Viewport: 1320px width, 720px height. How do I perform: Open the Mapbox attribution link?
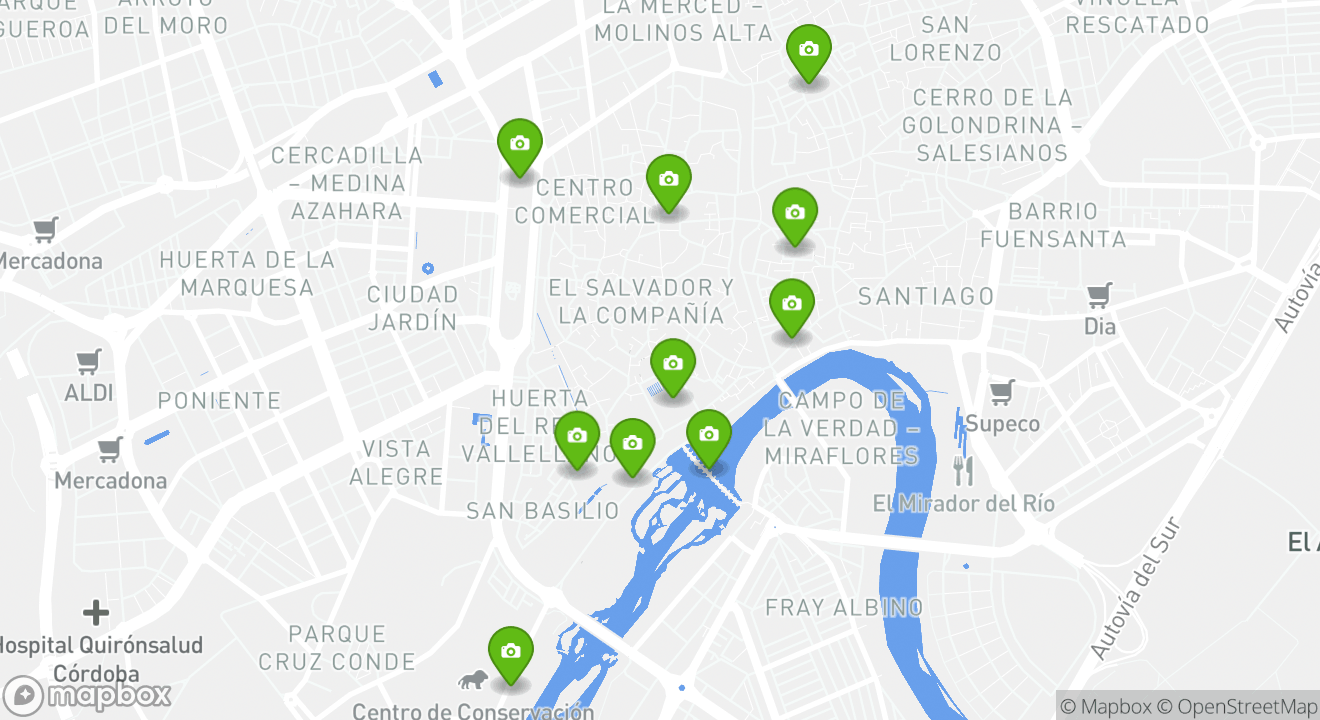pos(1105,706)
